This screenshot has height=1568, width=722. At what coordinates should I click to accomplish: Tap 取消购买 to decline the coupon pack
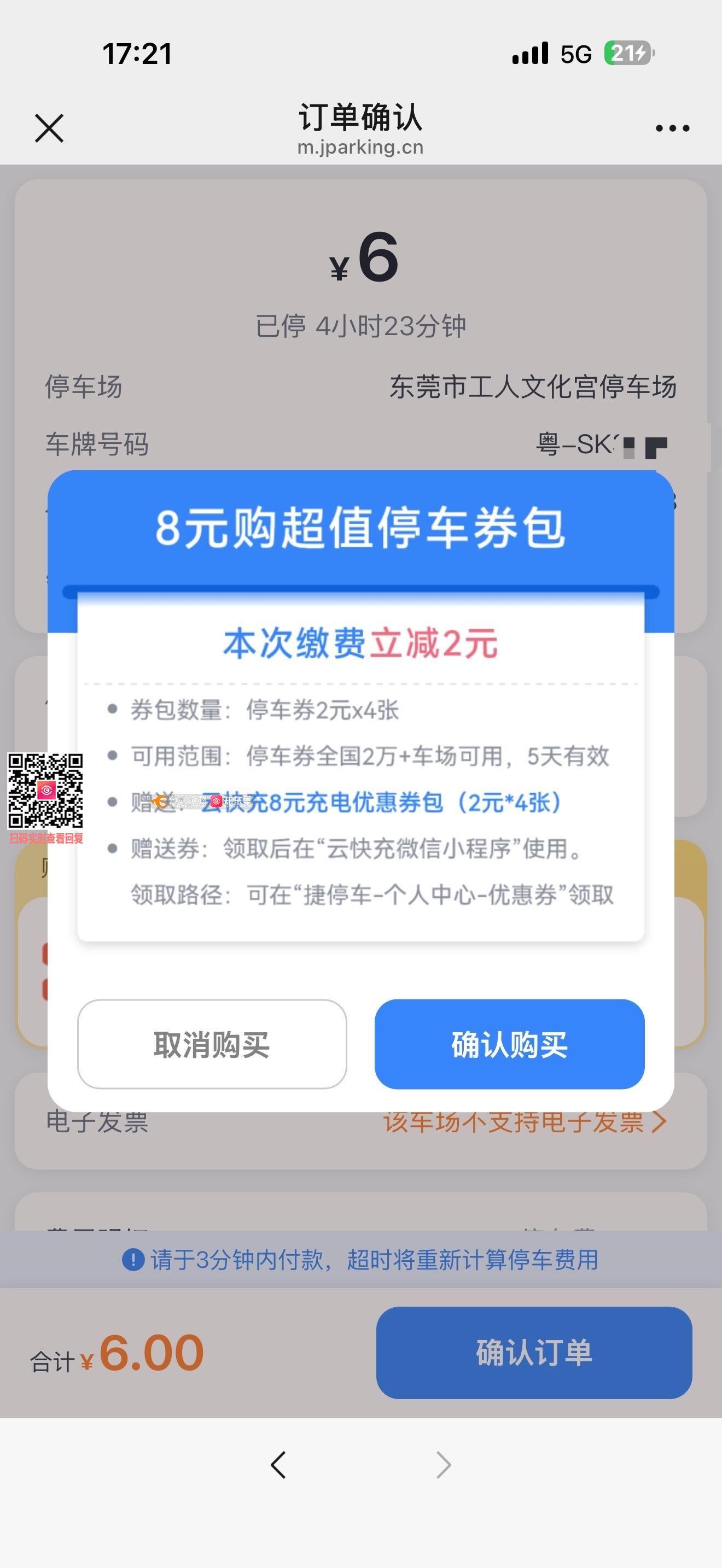coord(212,1045)
